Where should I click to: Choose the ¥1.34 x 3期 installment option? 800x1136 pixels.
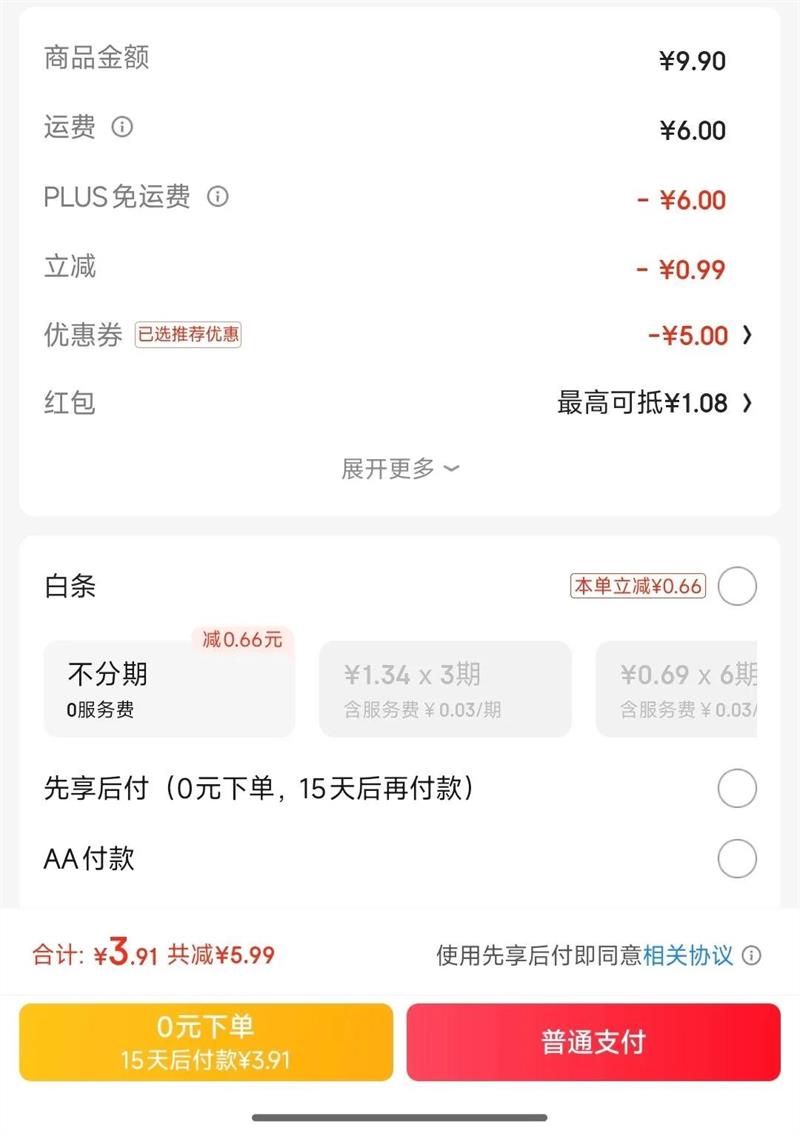[x=445, y=689]
